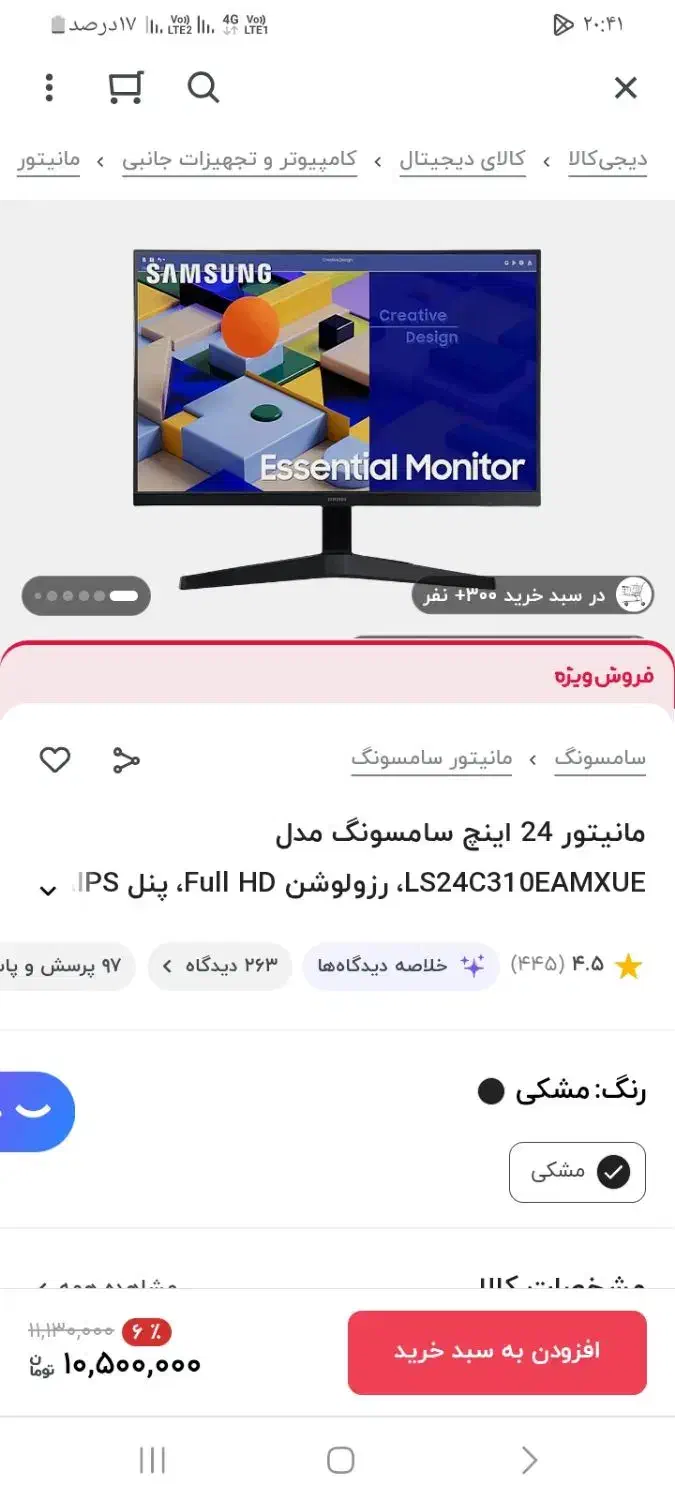This screenshot has width=675, height=1500.
Task: View the ۲۶۳ دیدگاه reviews
Action: (x=220, y=965)
